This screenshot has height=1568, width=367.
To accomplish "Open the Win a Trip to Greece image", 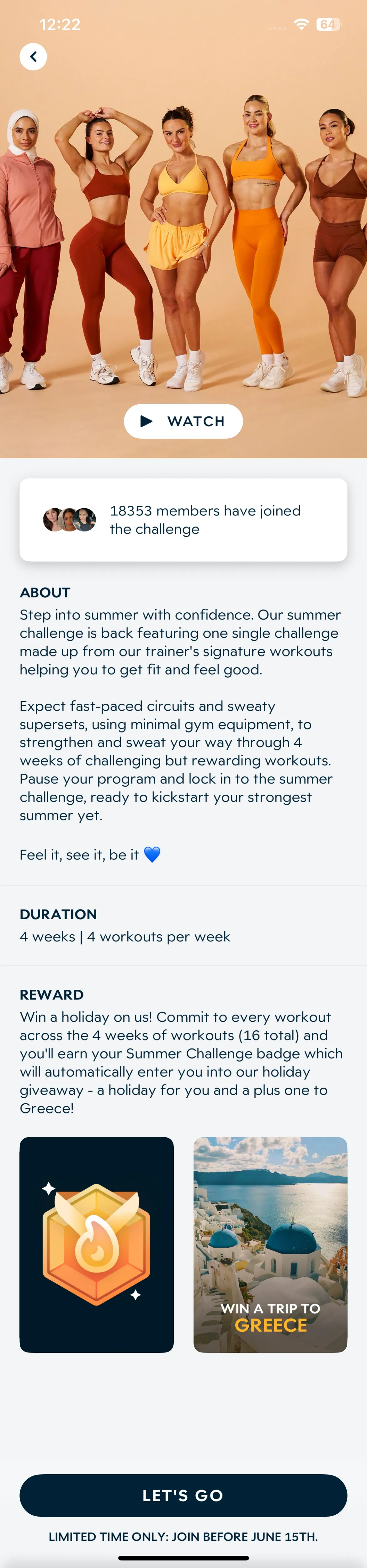I will pyautogui.click(x=270, y=1244).
